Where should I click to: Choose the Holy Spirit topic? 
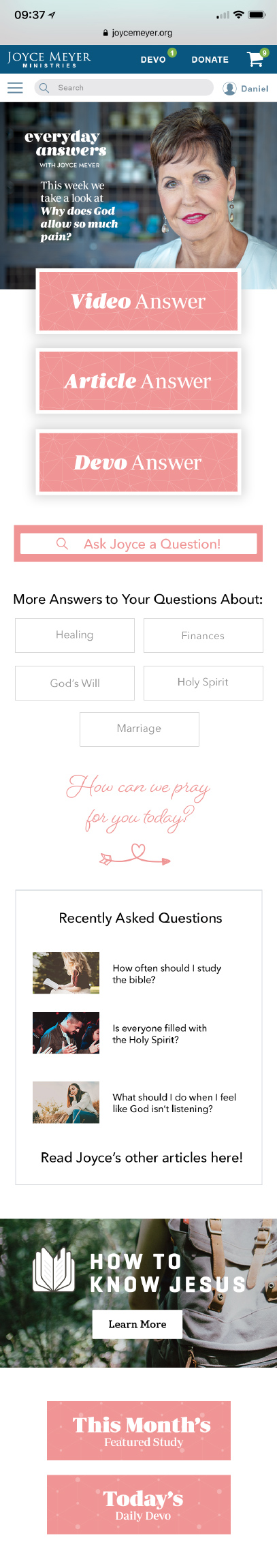click(203, 683)
